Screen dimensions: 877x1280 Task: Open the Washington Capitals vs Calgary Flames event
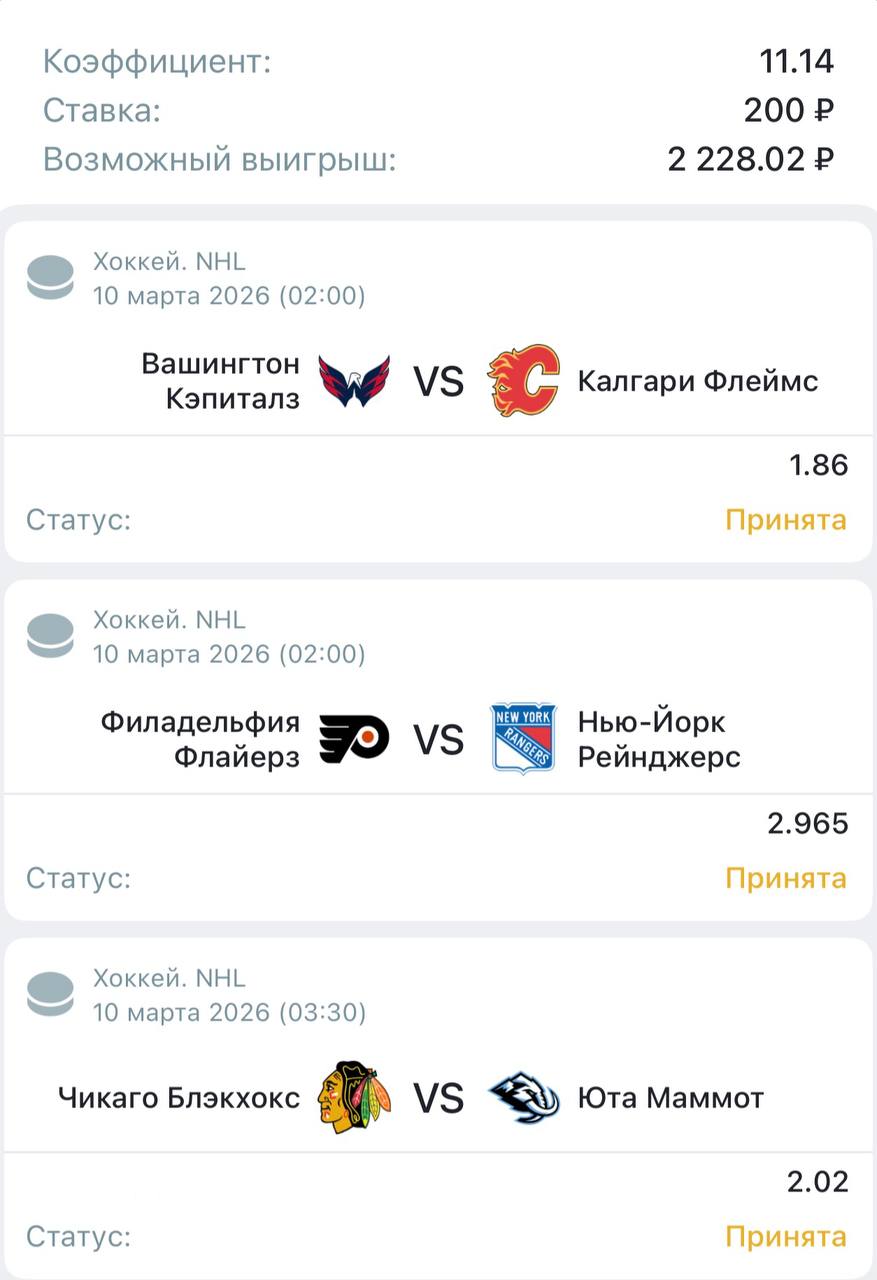[438, 381]
